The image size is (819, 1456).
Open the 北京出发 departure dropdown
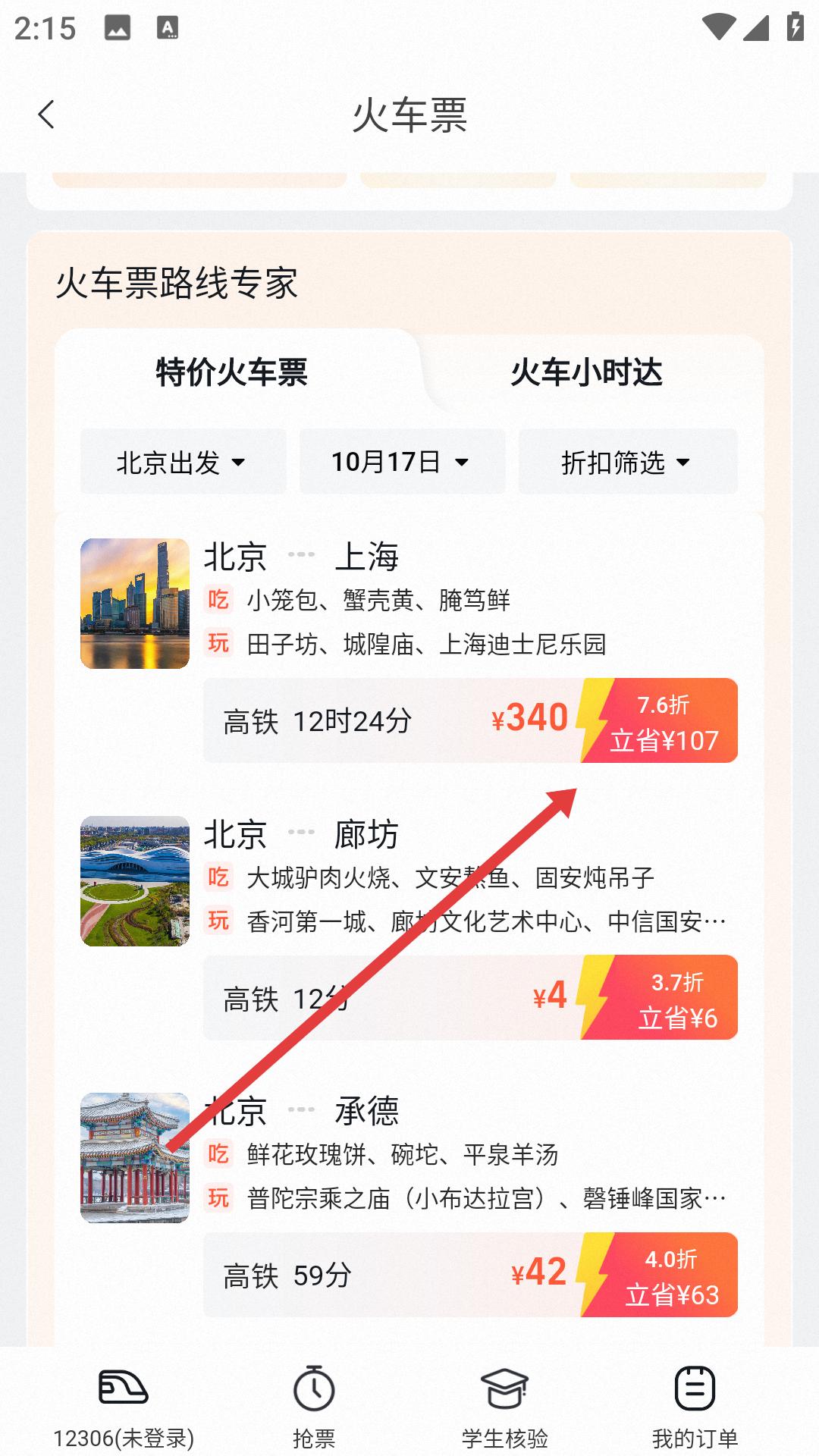183,462
